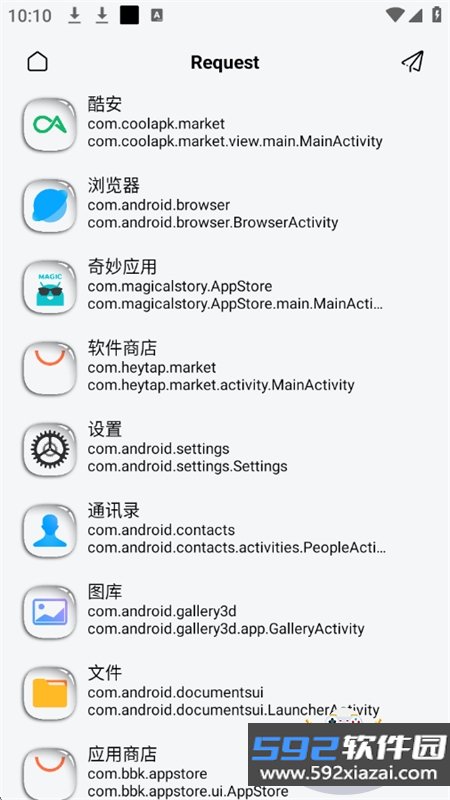
Task: Select the 通讯录 contacts row
Action: point(225,530)
